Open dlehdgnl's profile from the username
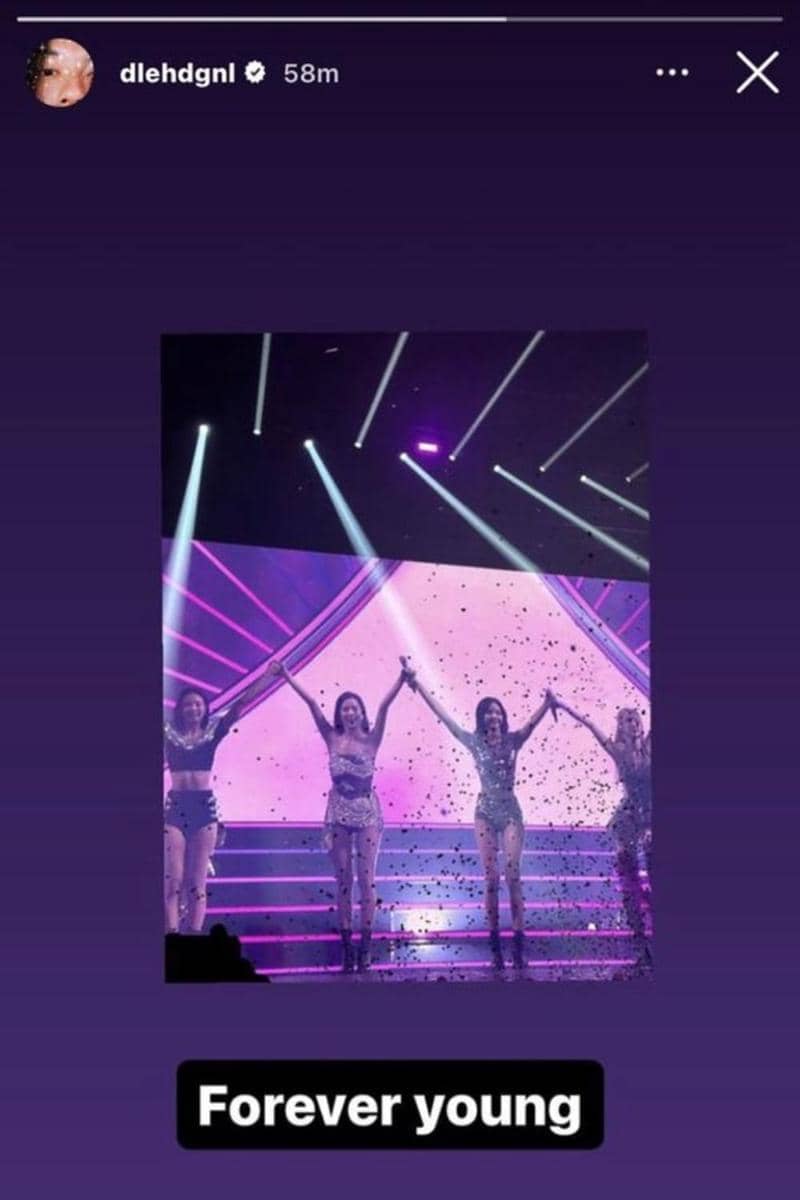 point(178,73)
